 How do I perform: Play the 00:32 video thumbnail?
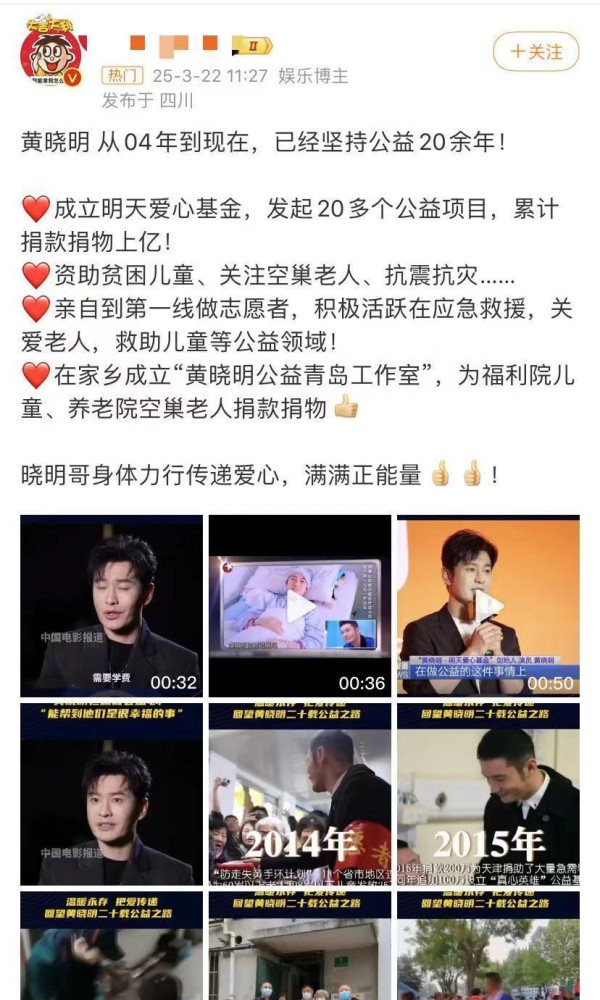coord(112,606)
